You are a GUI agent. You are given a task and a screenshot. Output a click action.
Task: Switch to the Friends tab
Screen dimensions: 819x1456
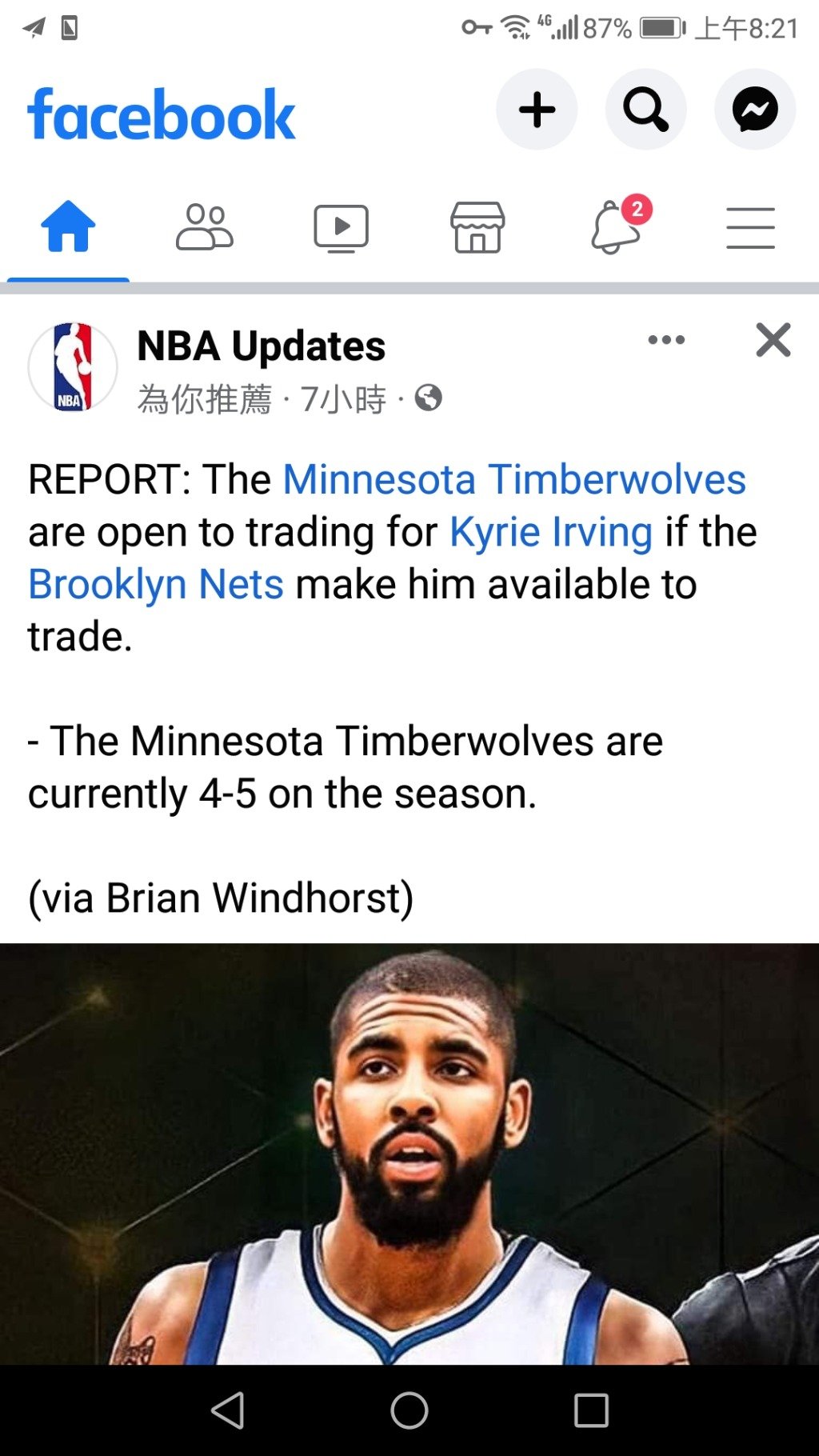coord(204,227)
